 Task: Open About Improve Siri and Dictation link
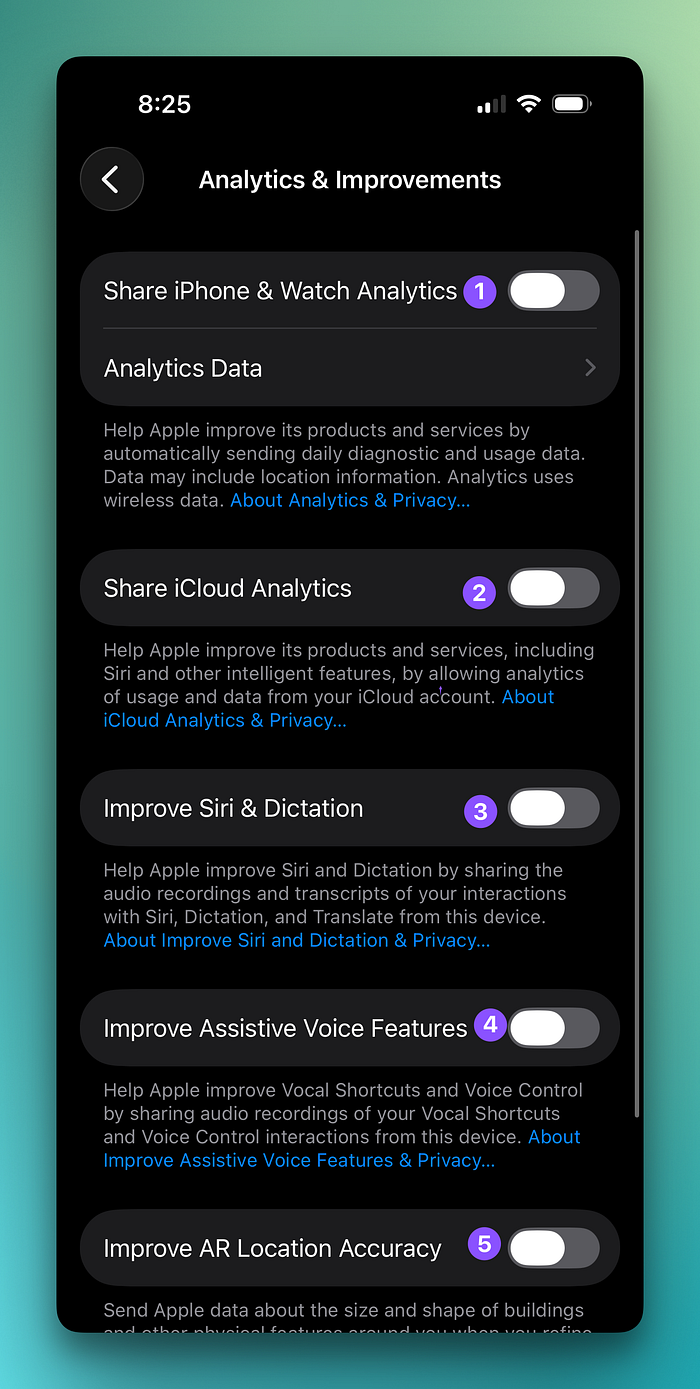(x=297, y=941)
